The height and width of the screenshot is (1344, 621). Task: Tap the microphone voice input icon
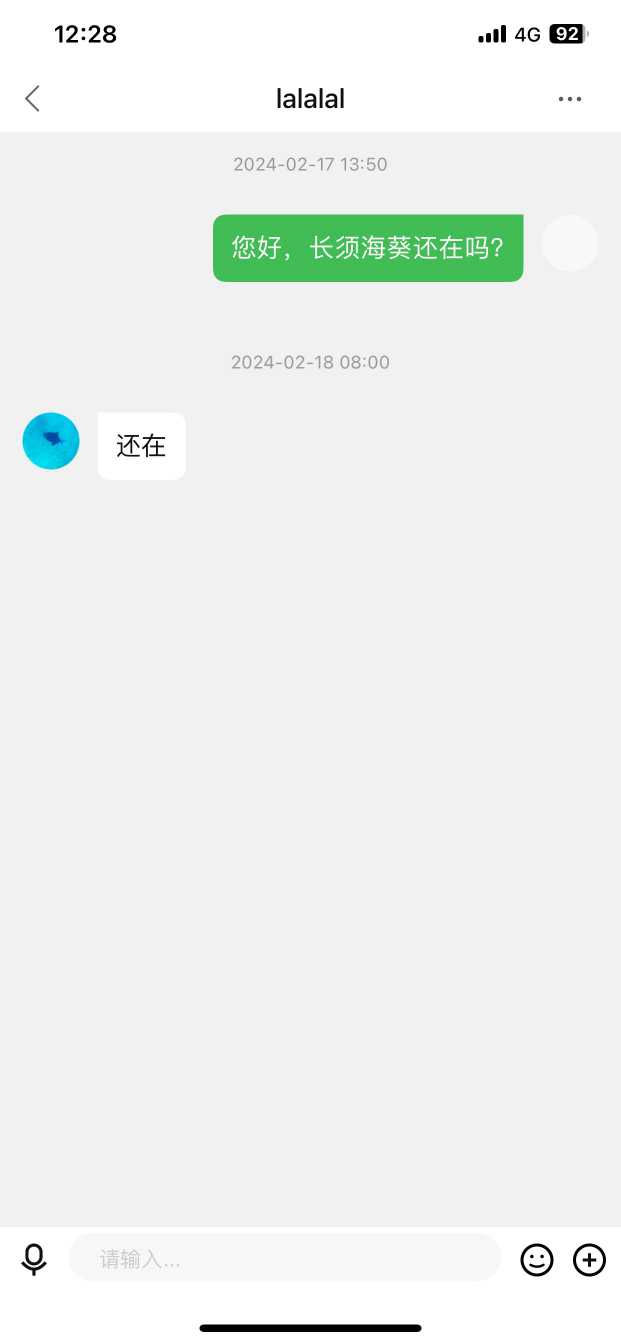point(34,1259)
